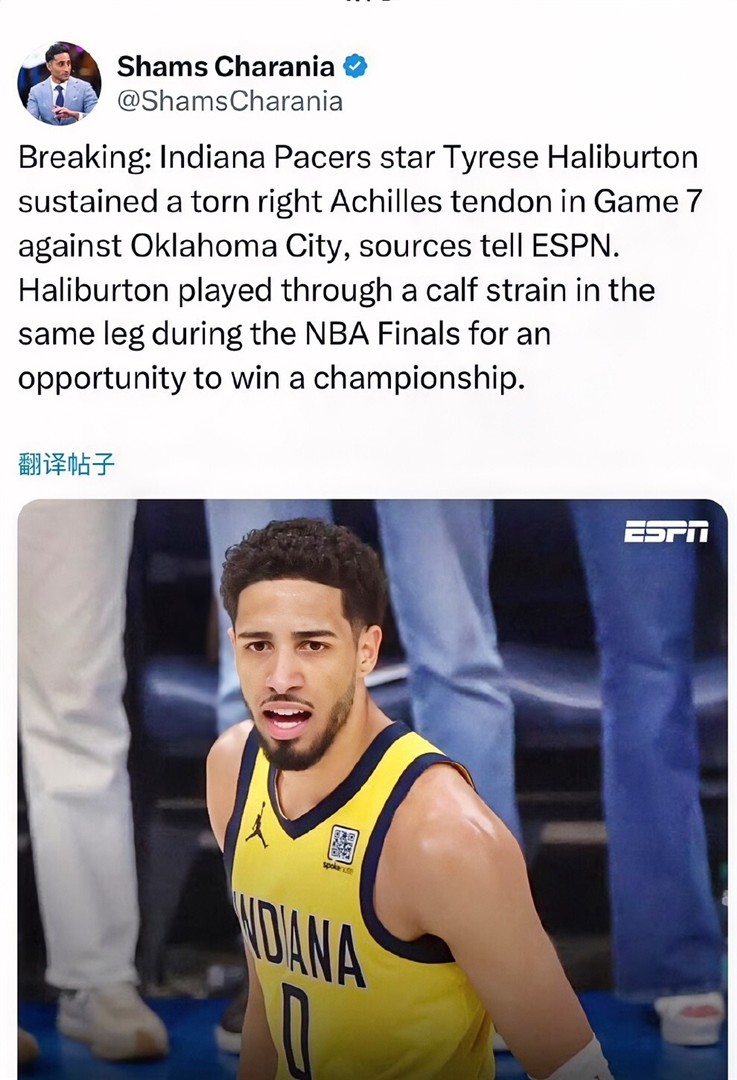The image size is (737, 1080).
Task: Open Shams Charania's profile picture
Action: pos(59,83)
